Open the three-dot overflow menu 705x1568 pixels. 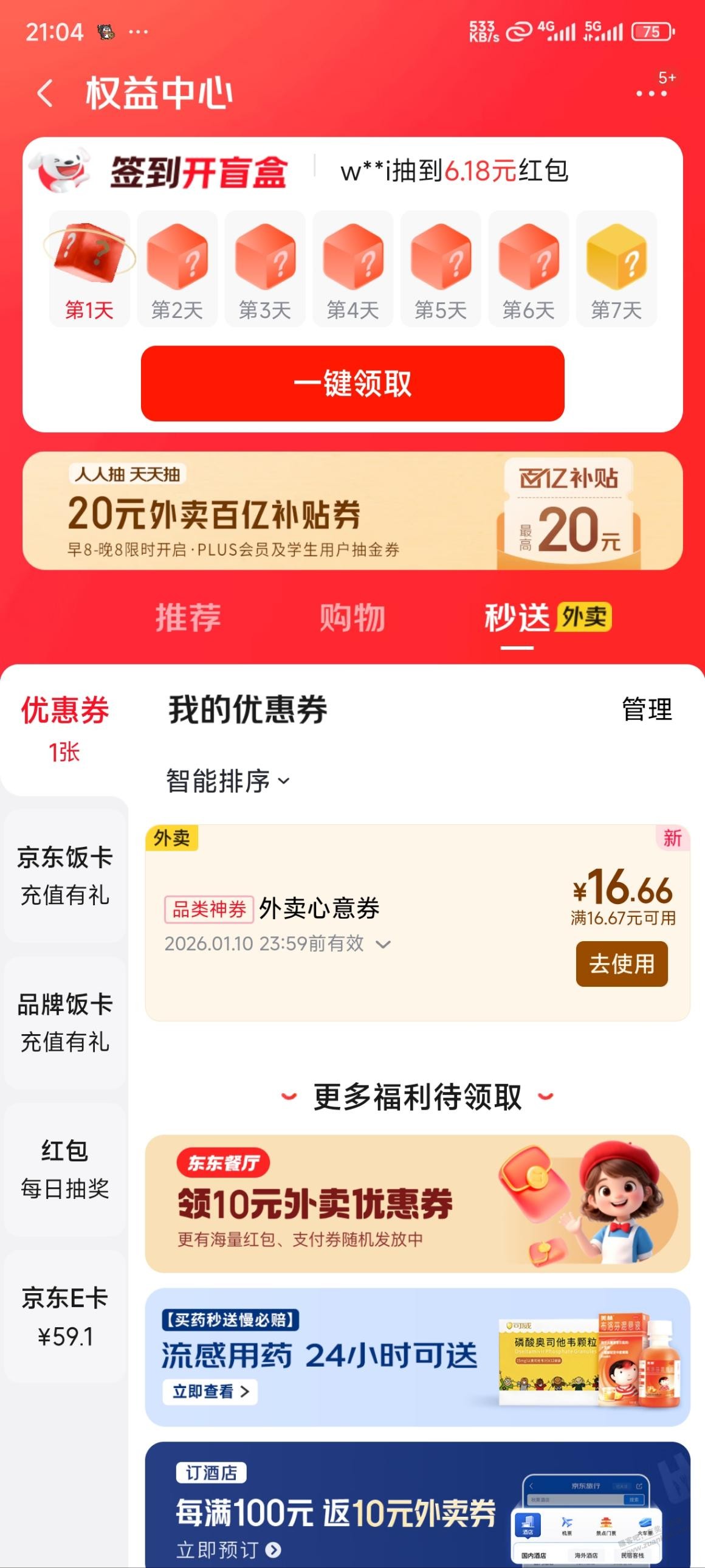(x=651, y=94)
